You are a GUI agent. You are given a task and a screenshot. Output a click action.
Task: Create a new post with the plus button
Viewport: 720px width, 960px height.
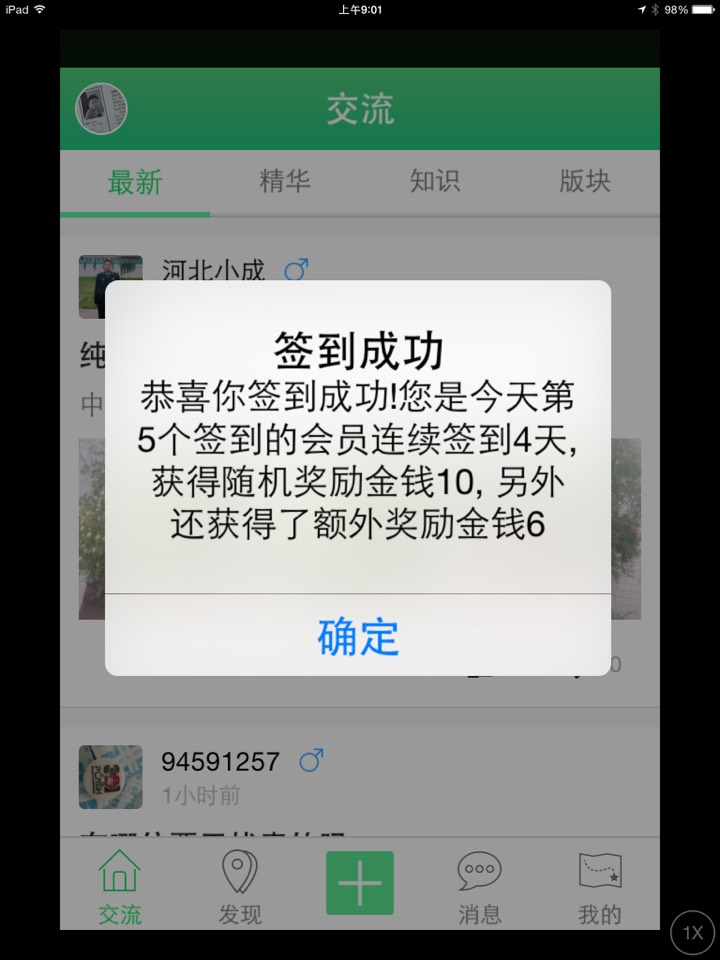360,883
